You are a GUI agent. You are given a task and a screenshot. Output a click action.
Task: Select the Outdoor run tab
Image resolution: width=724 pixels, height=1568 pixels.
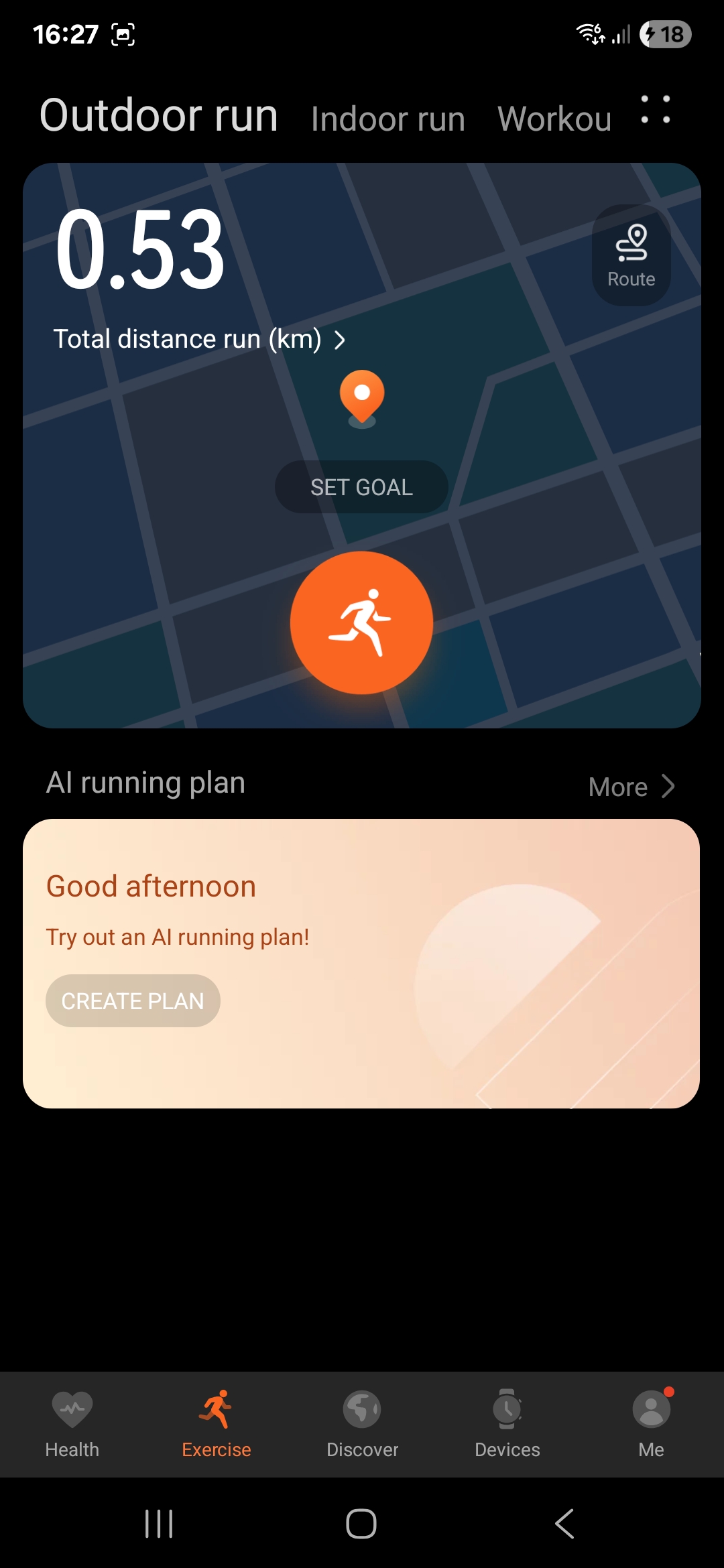point(159,115)
